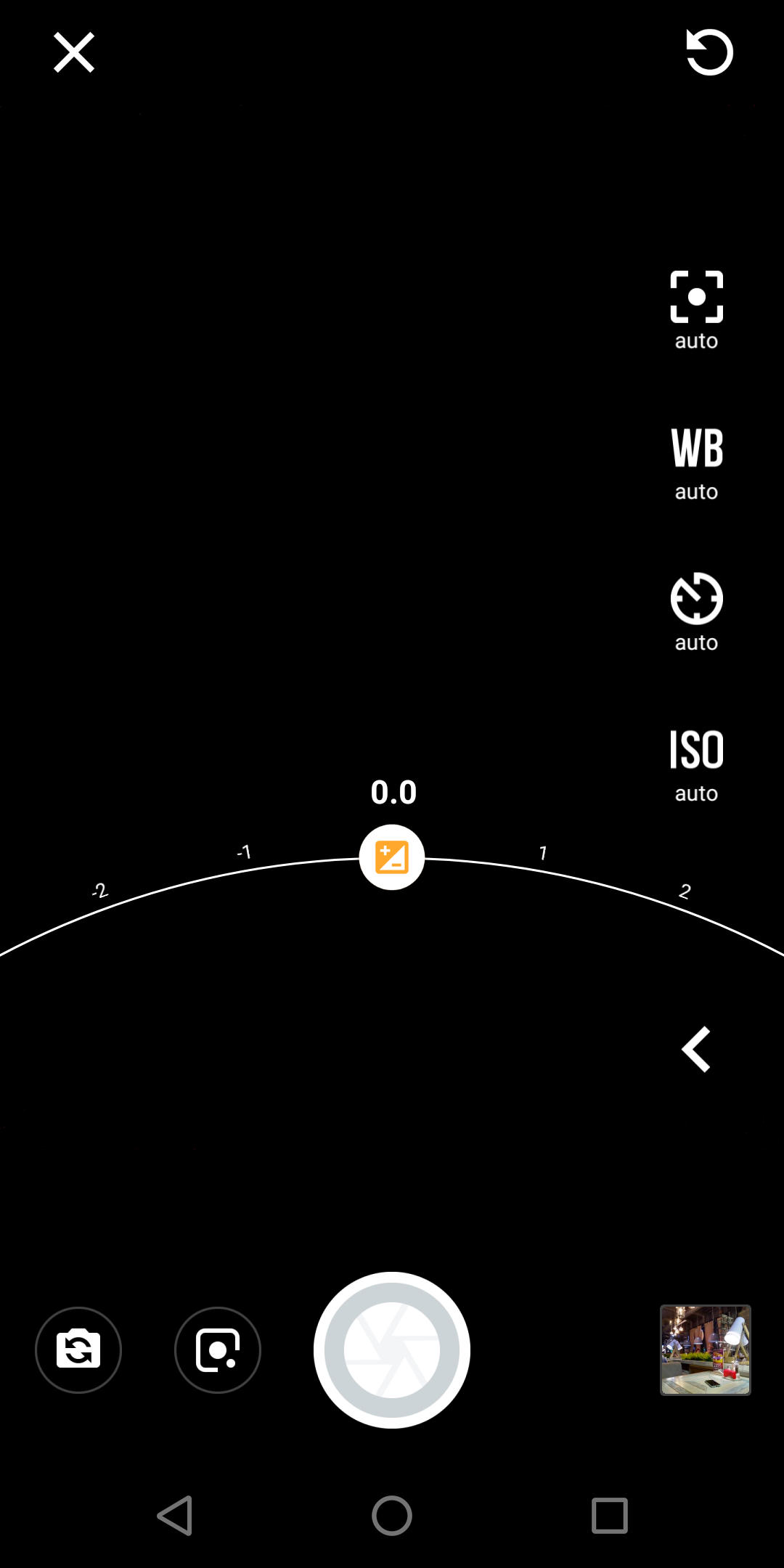Screen dimensions: 784x1568
Task: Open the WB white balance setting
Action: pyautogui.click(x=696, y=464)
